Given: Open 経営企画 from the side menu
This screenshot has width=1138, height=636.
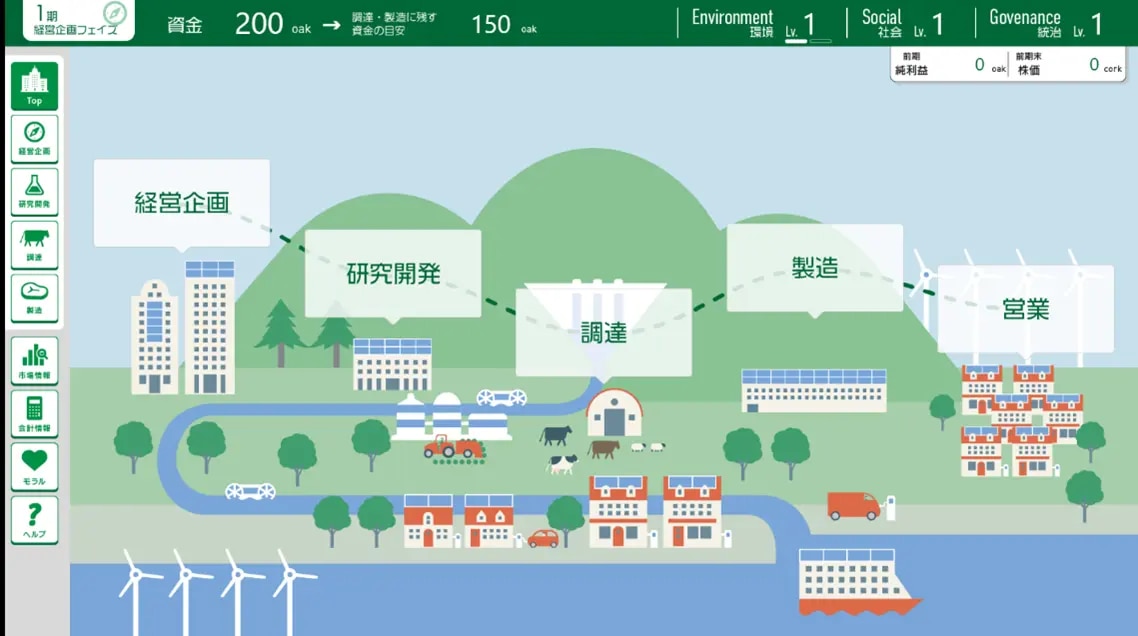Looking at the screenshot, I should point(34,139).
